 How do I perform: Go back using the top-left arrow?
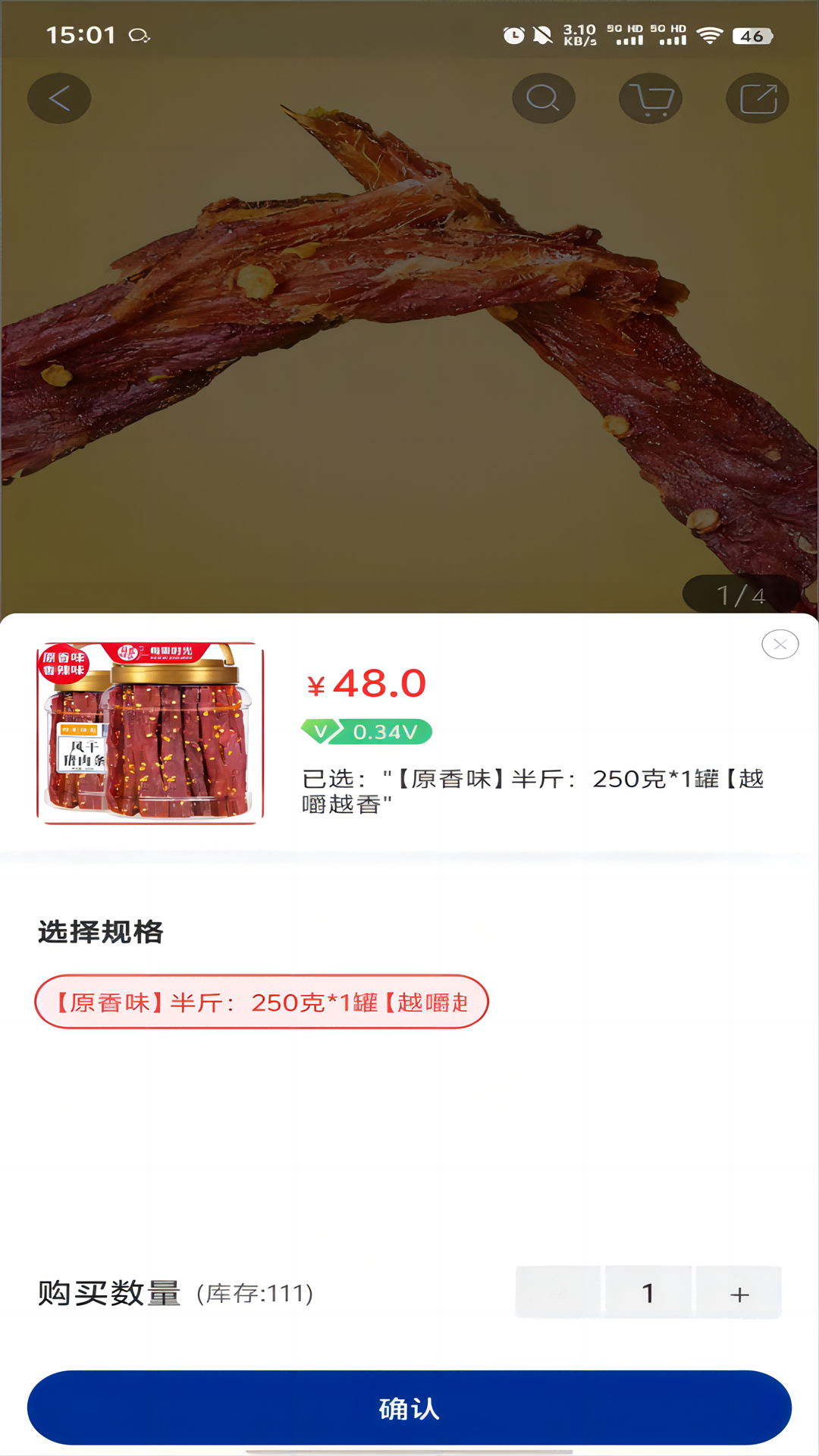59,99
